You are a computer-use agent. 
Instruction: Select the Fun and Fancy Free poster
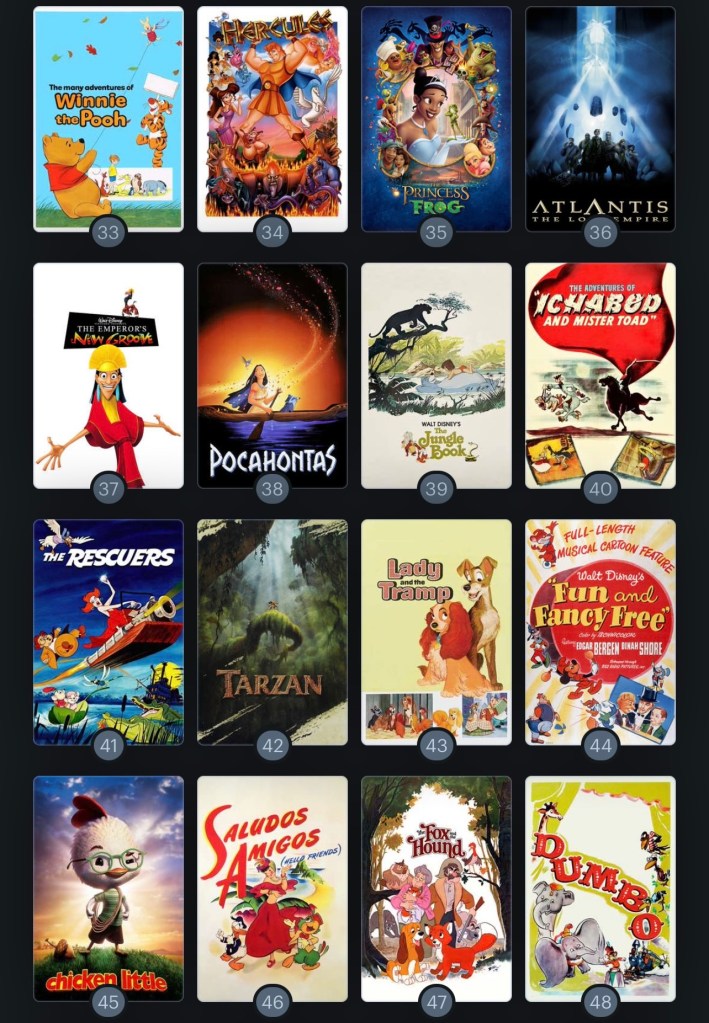pos(600,631)
